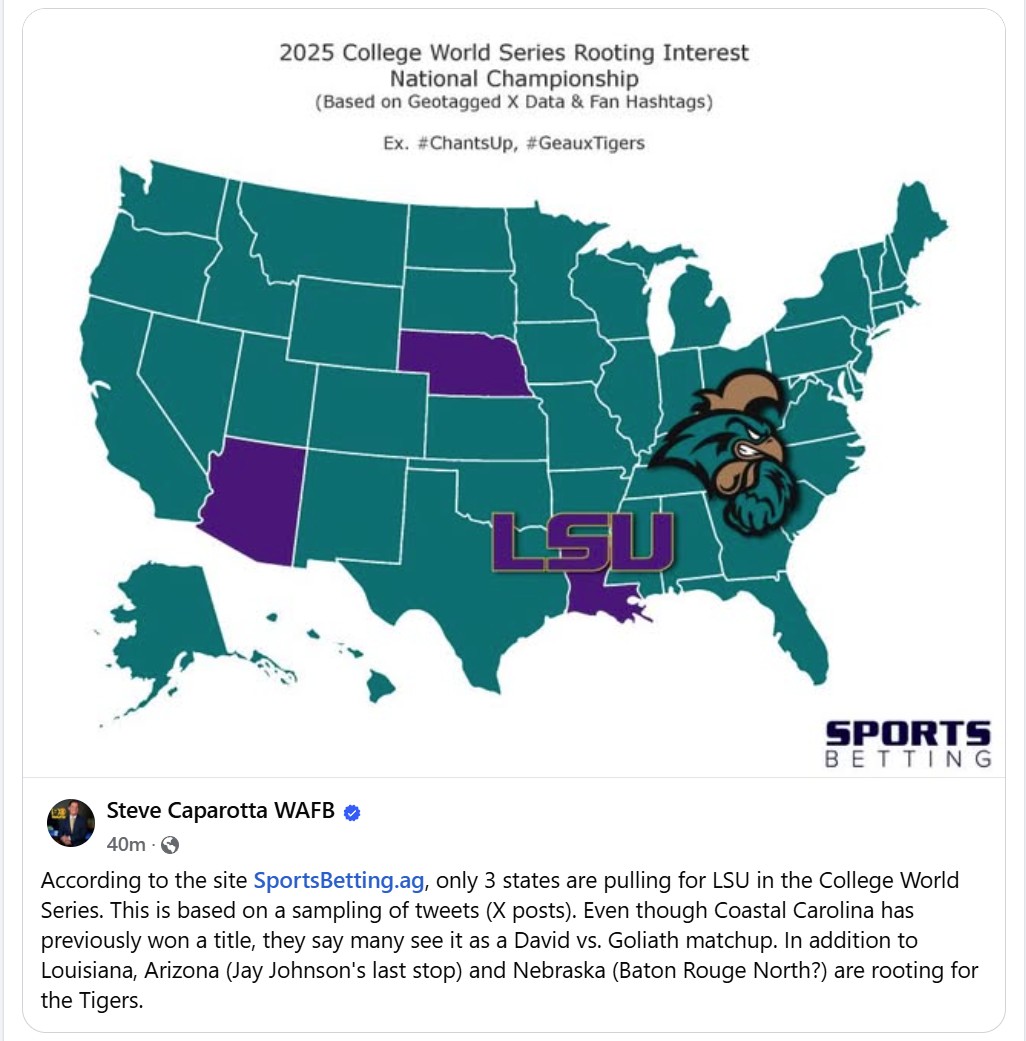
Task: Open the SportsBetting.ag link
Action: 339,880
